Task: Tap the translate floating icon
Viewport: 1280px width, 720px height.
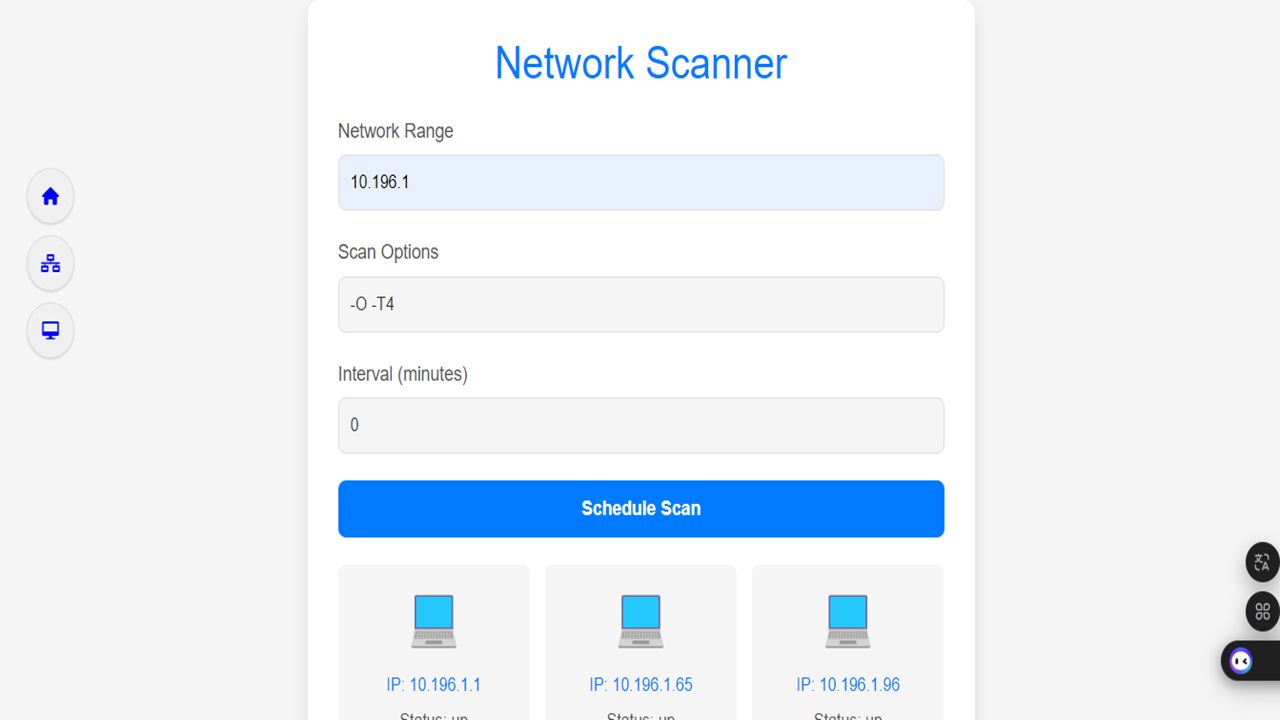Action: click(x=1262, y=562)
